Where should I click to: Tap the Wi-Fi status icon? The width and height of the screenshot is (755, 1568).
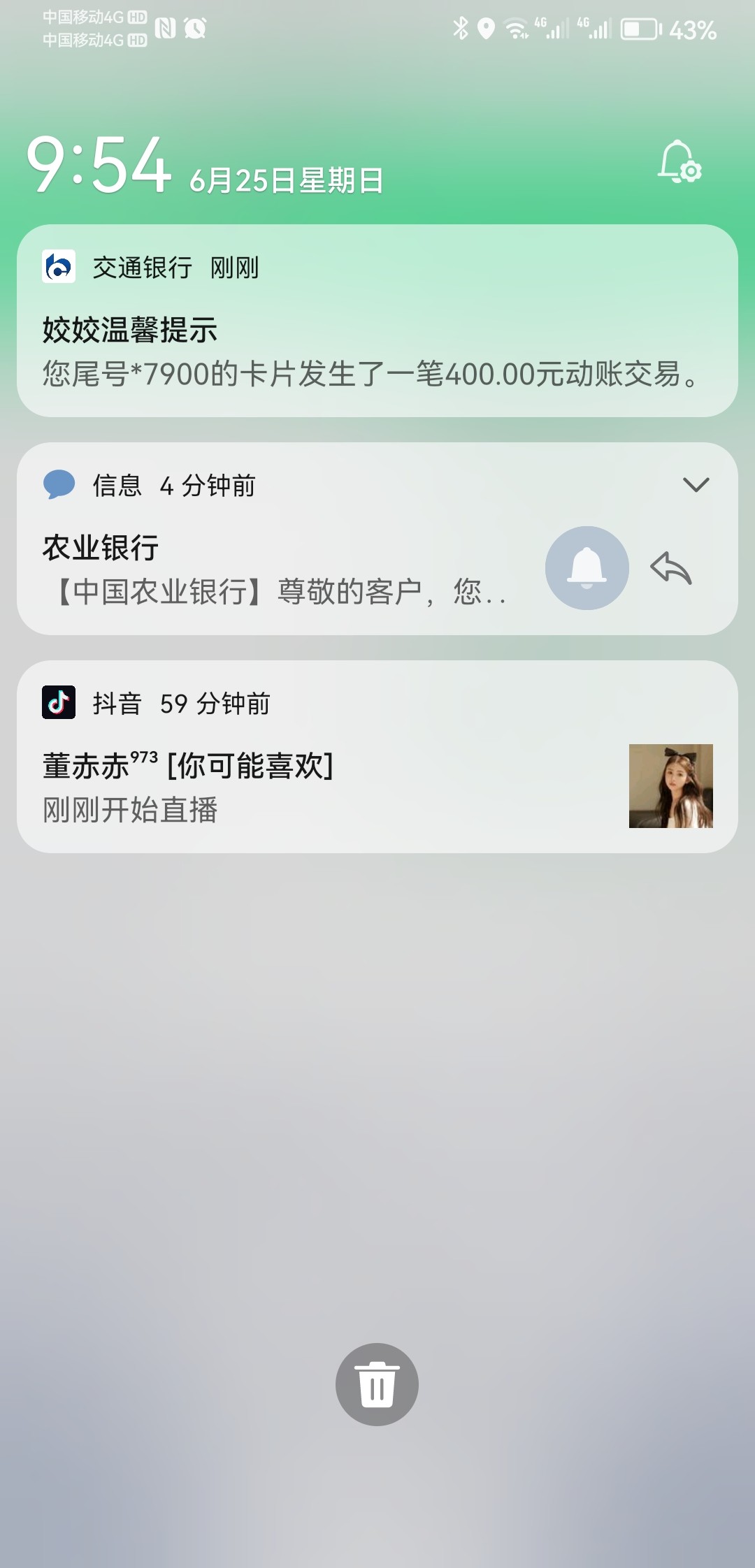tap(516, 28)
